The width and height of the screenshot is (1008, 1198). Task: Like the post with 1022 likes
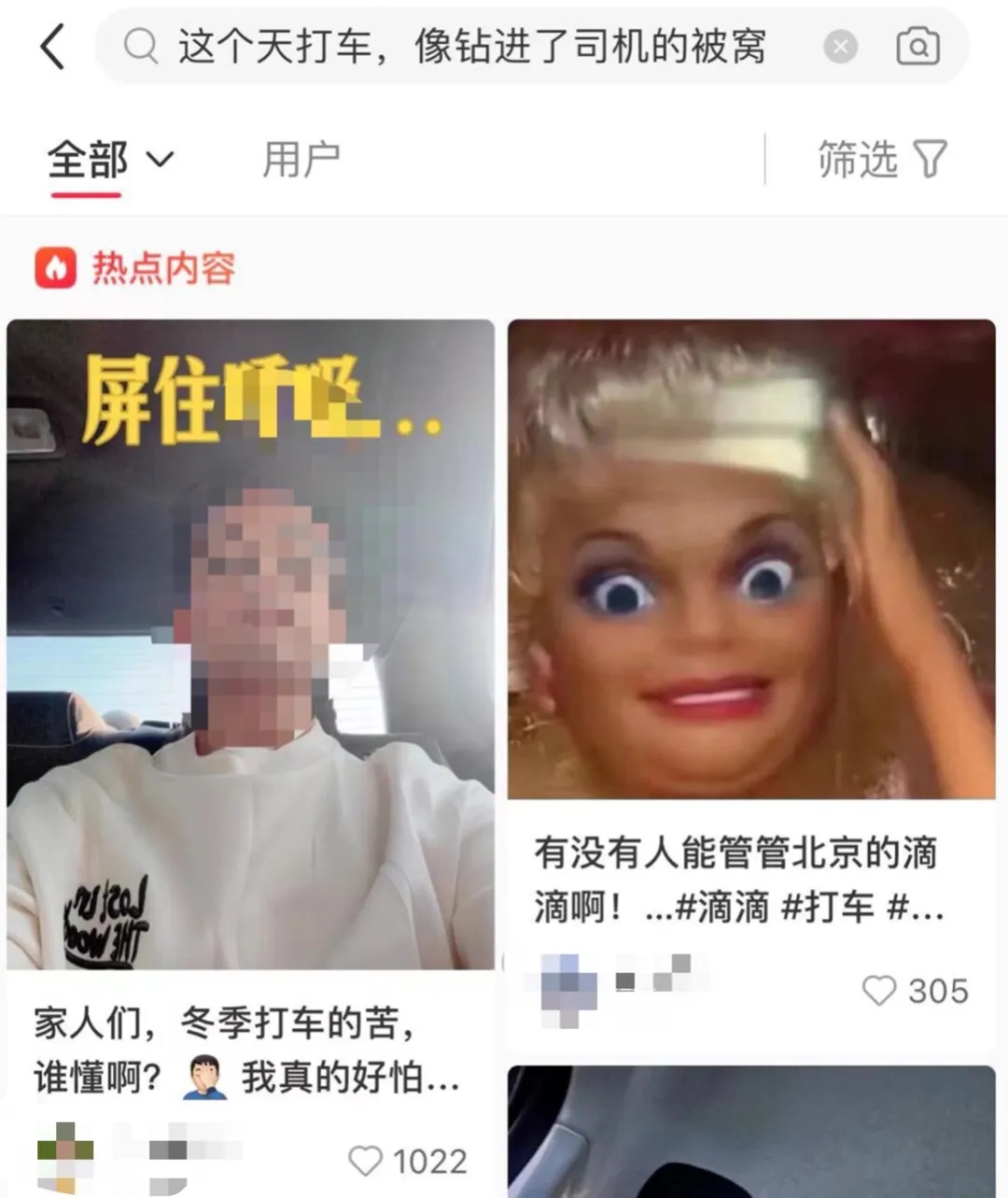click(x=368, y=1161)
